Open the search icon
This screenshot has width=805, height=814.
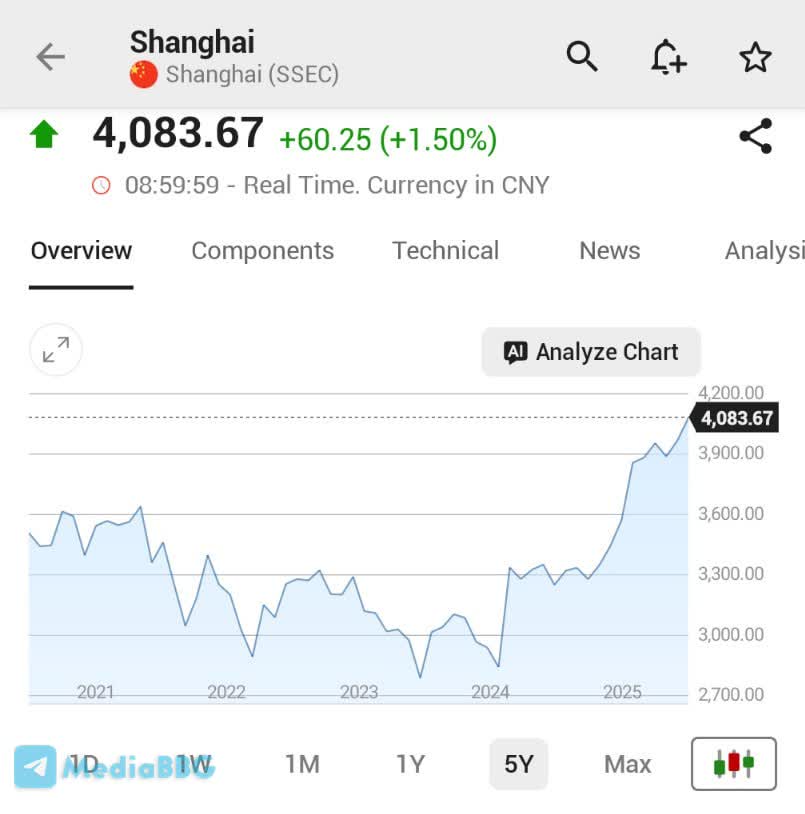click(582, 57)
